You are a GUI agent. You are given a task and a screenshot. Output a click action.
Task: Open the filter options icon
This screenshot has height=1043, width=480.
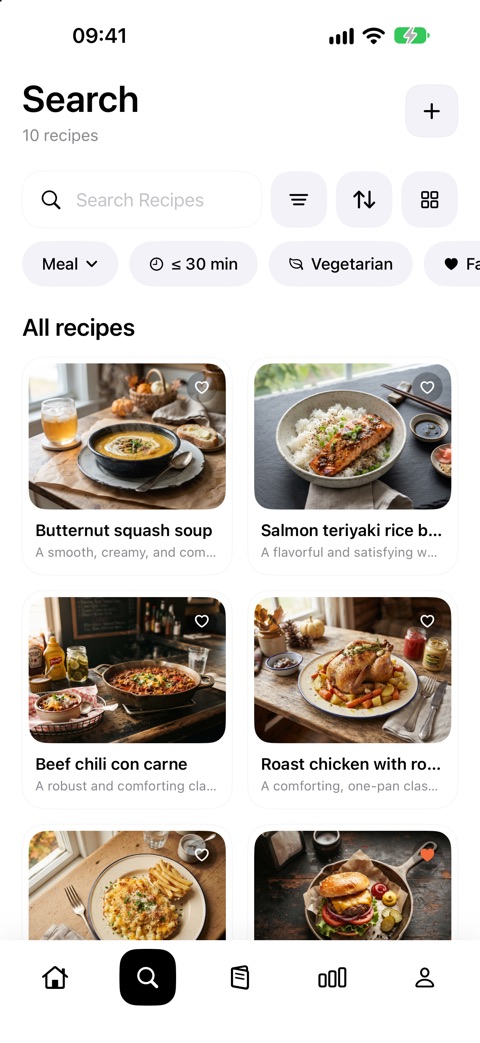299,200
